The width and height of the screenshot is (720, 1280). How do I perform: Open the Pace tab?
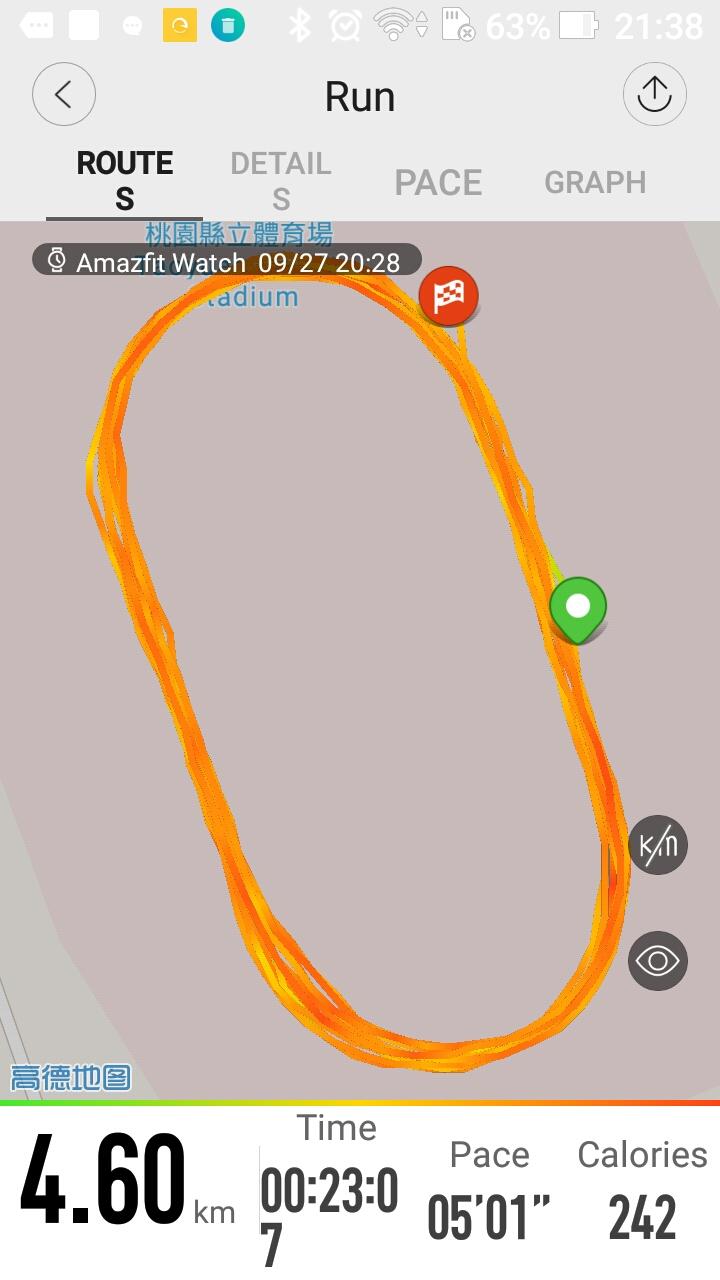tap(438, 182)
